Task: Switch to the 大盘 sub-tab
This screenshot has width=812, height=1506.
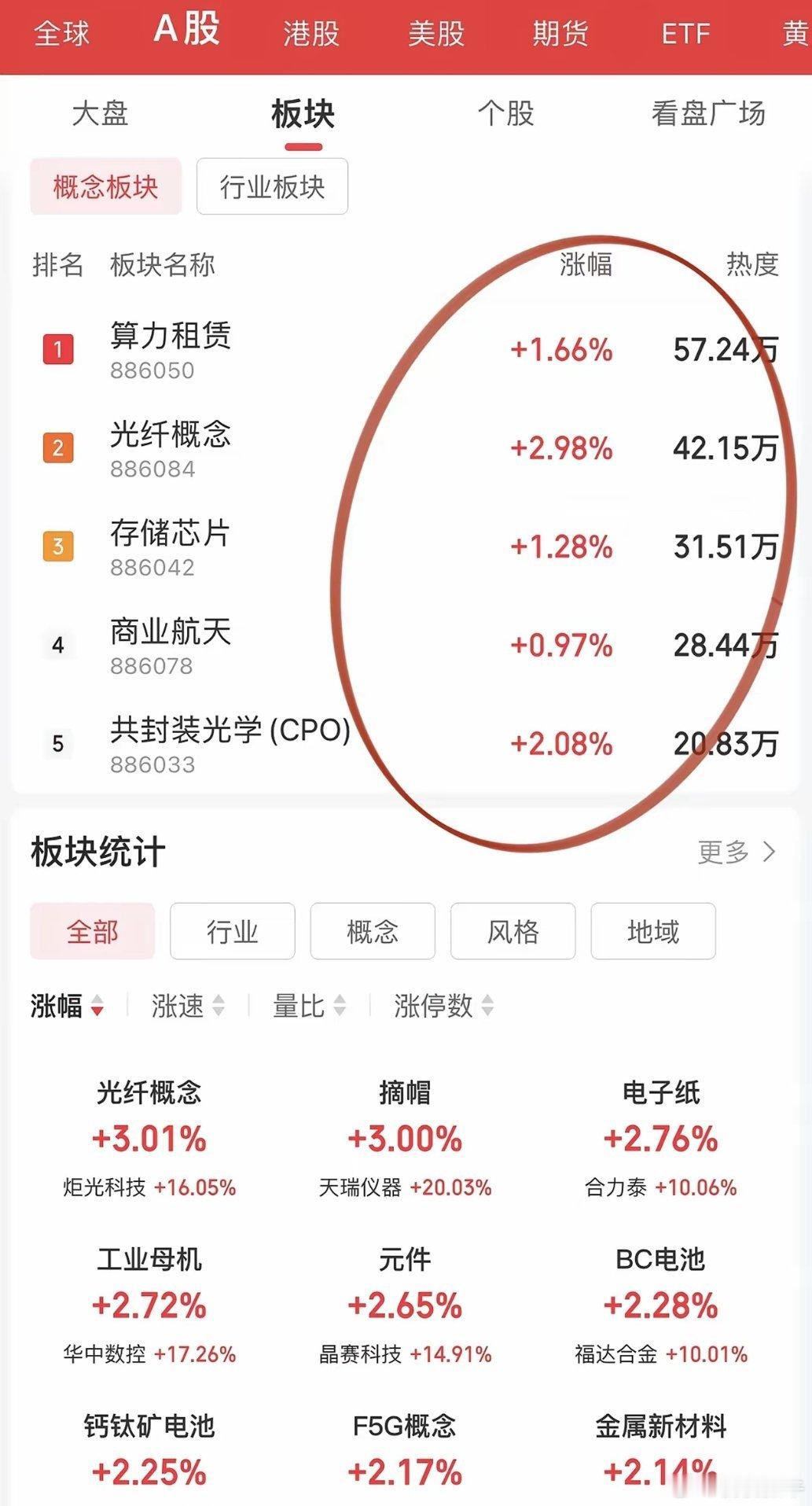Action: coord(100,114)
